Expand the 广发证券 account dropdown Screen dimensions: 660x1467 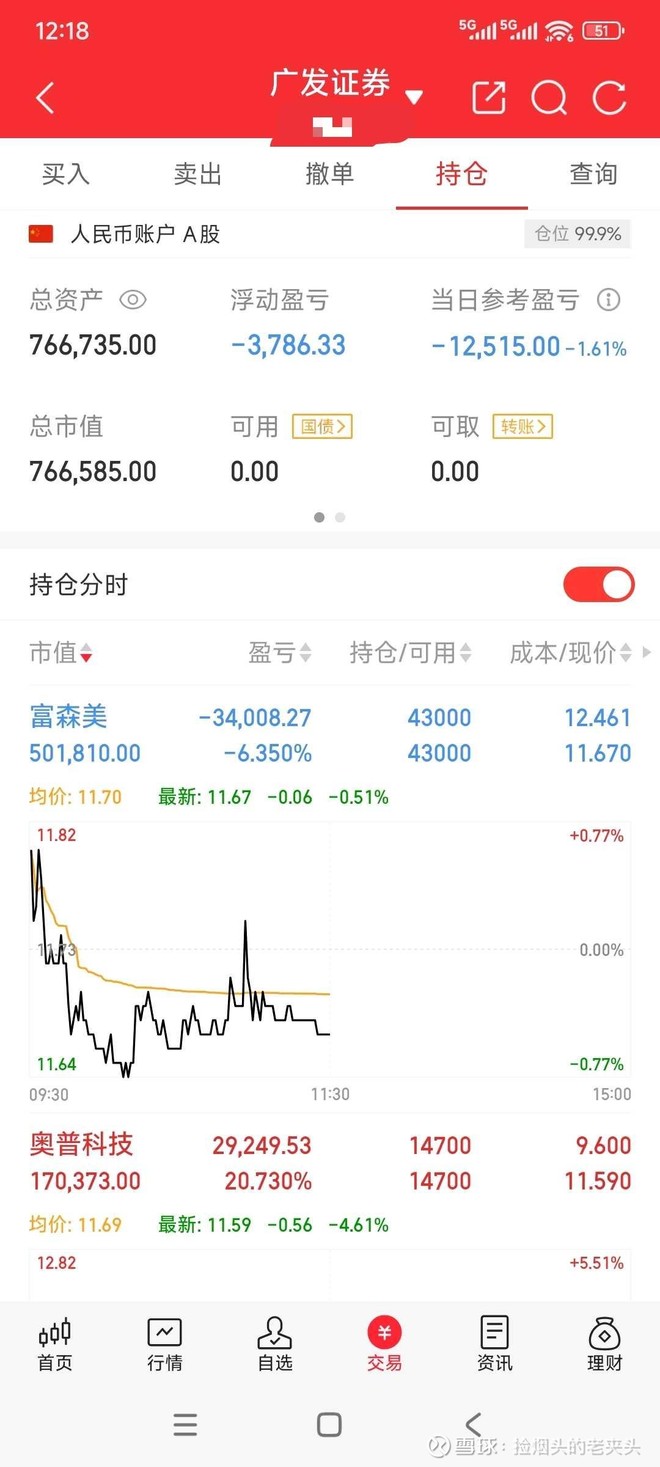pos(413,97)
